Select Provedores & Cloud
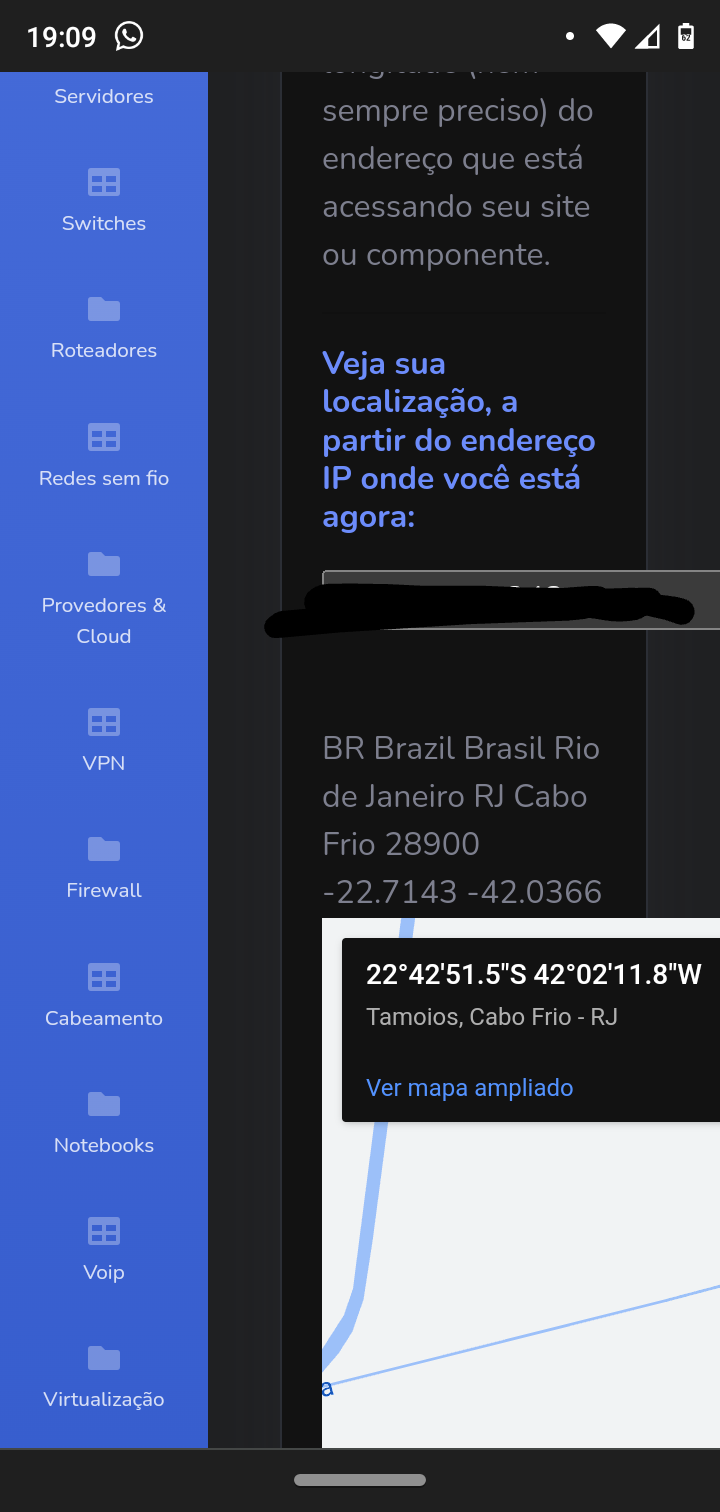This screenshot has width=720, height=1512. point(104,598)
